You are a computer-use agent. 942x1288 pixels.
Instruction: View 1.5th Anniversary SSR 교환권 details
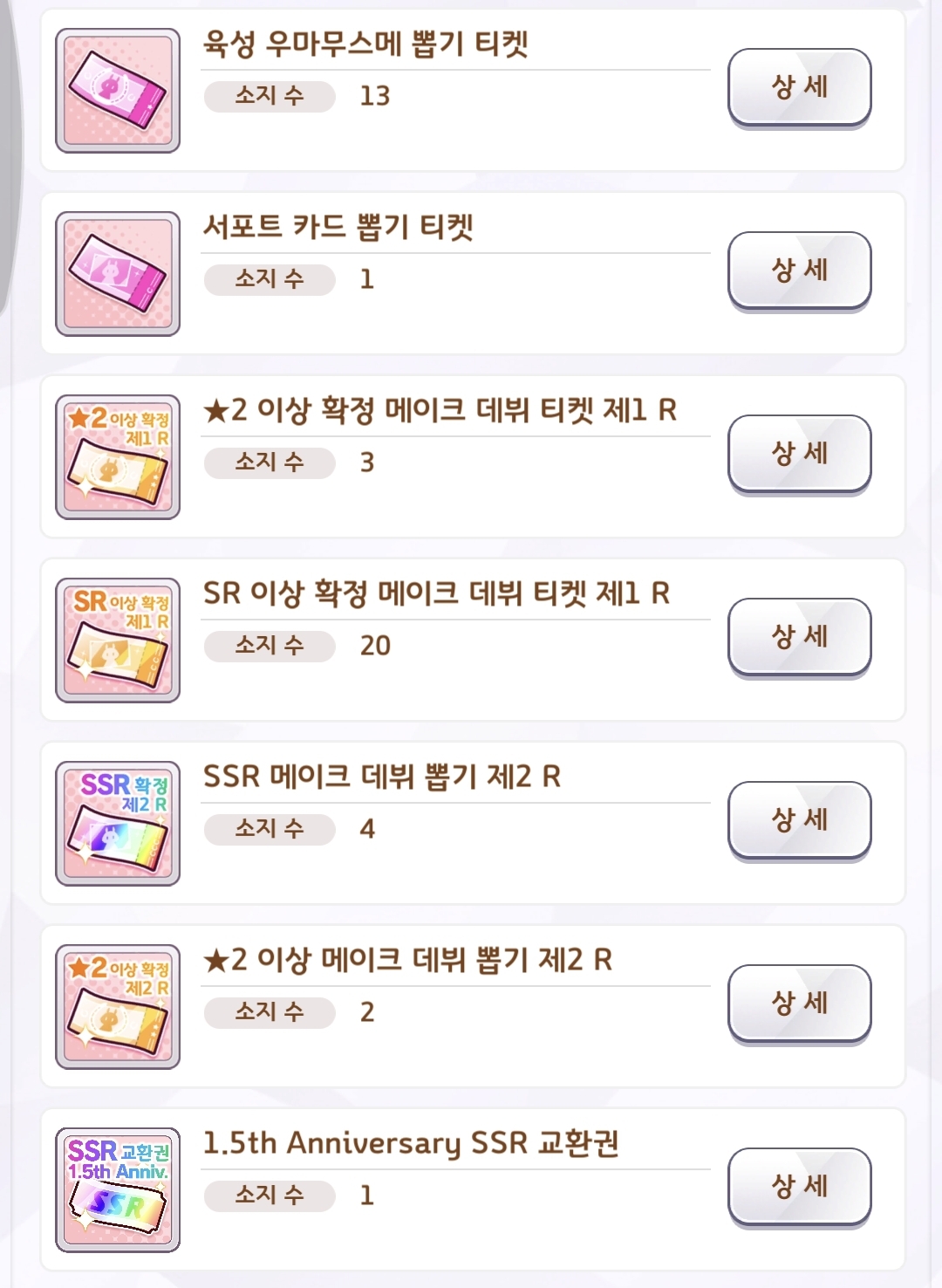pyautogui.click(x=799, y=1187)
